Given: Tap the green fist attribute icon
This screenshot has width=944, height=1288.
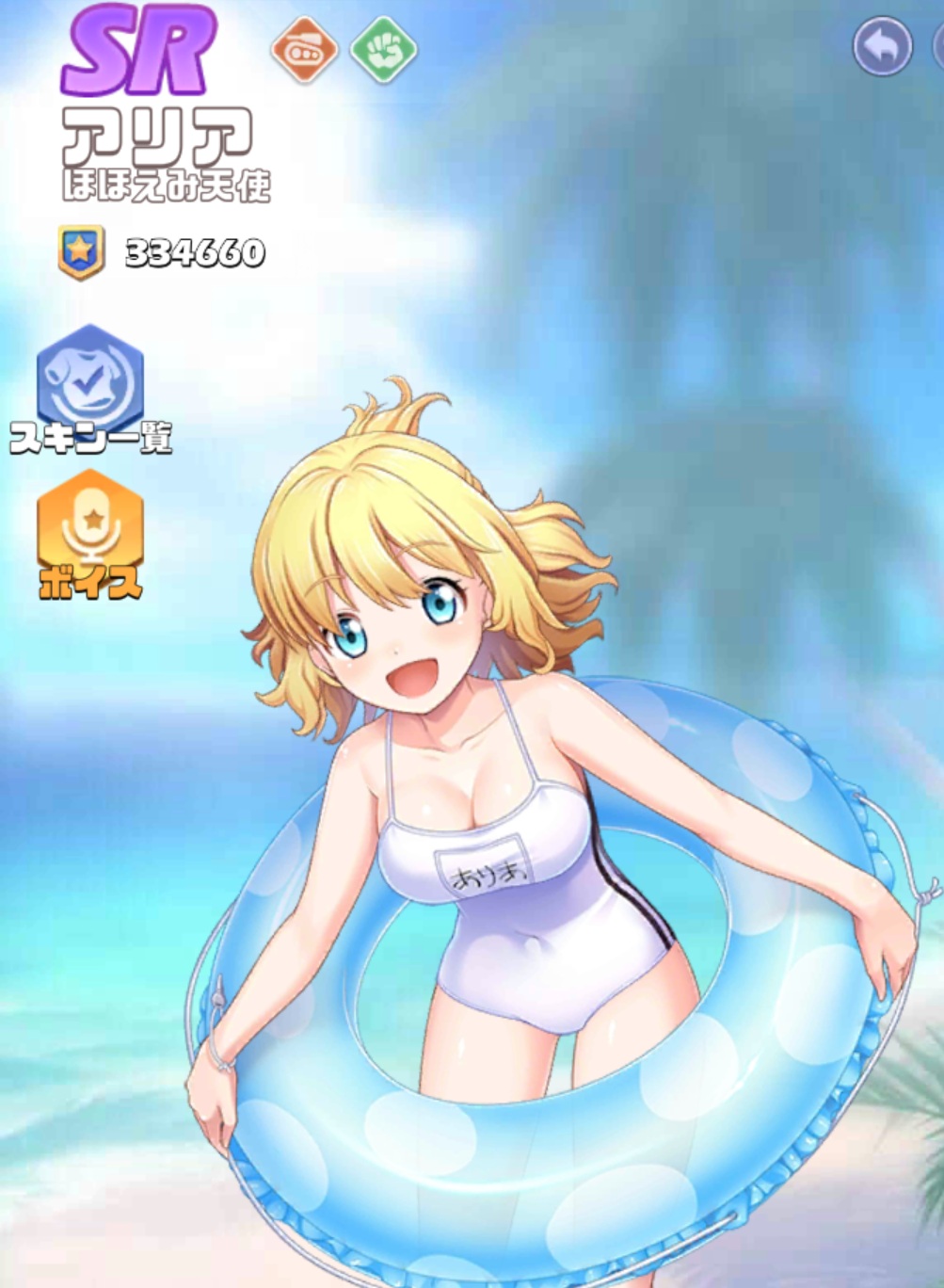Looking at the screenshot, I should tap(383, 49).
